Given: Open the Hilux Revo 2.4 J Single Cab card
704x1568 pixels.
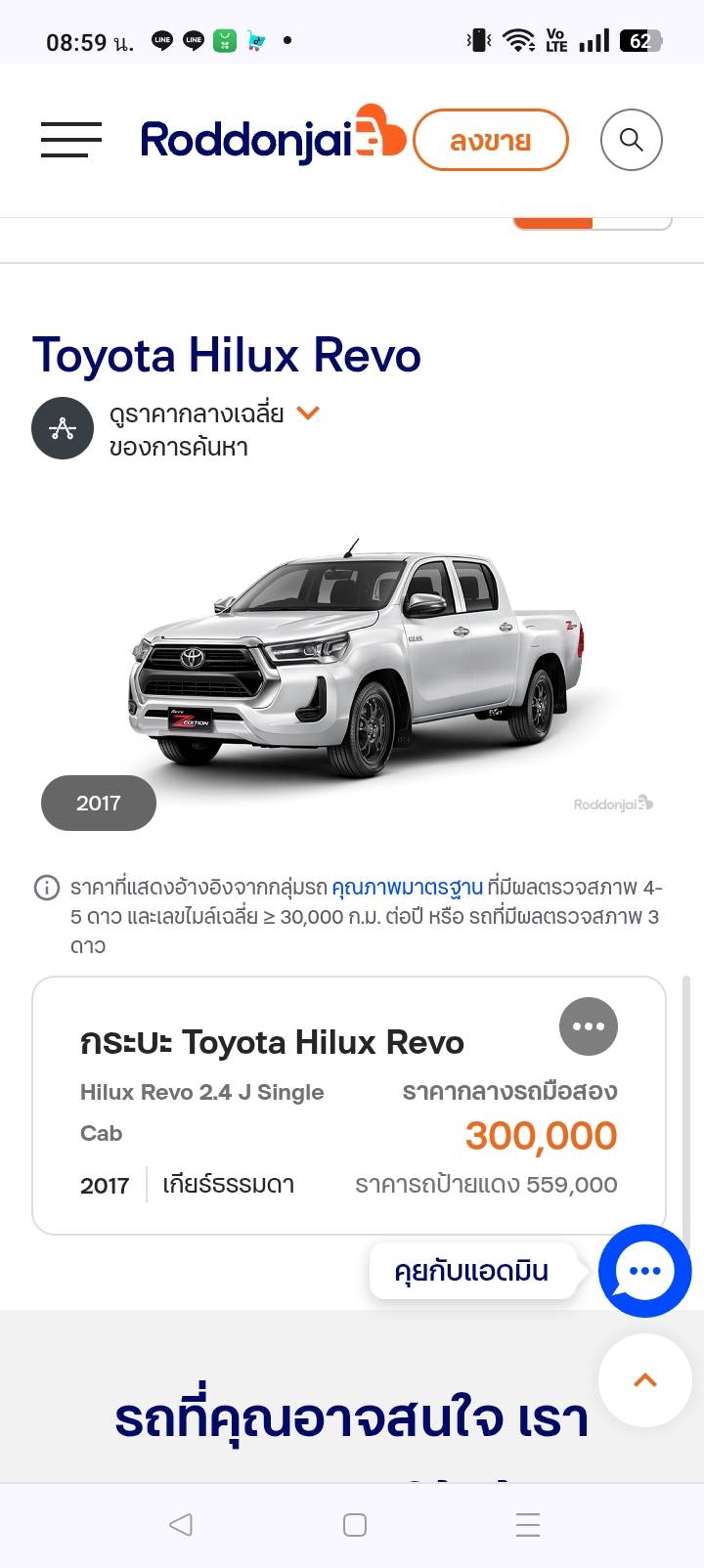Looking at the screenshot, I should pos(349,1106).
